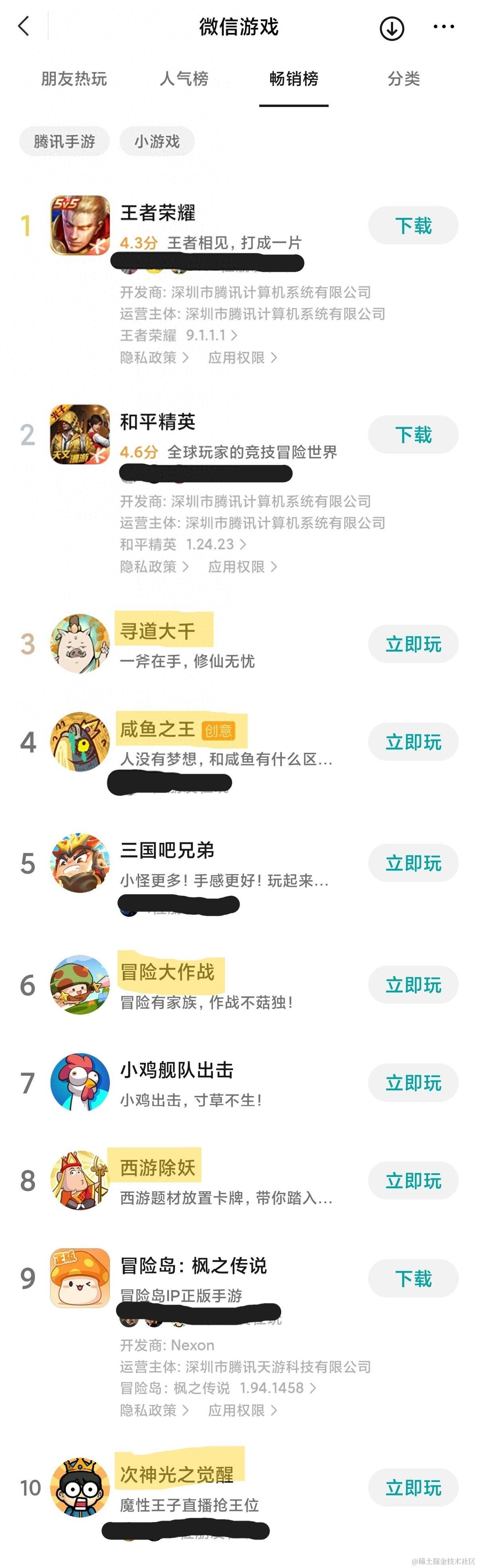
Task: Download 王者荣耀
Action: [413, 226]
